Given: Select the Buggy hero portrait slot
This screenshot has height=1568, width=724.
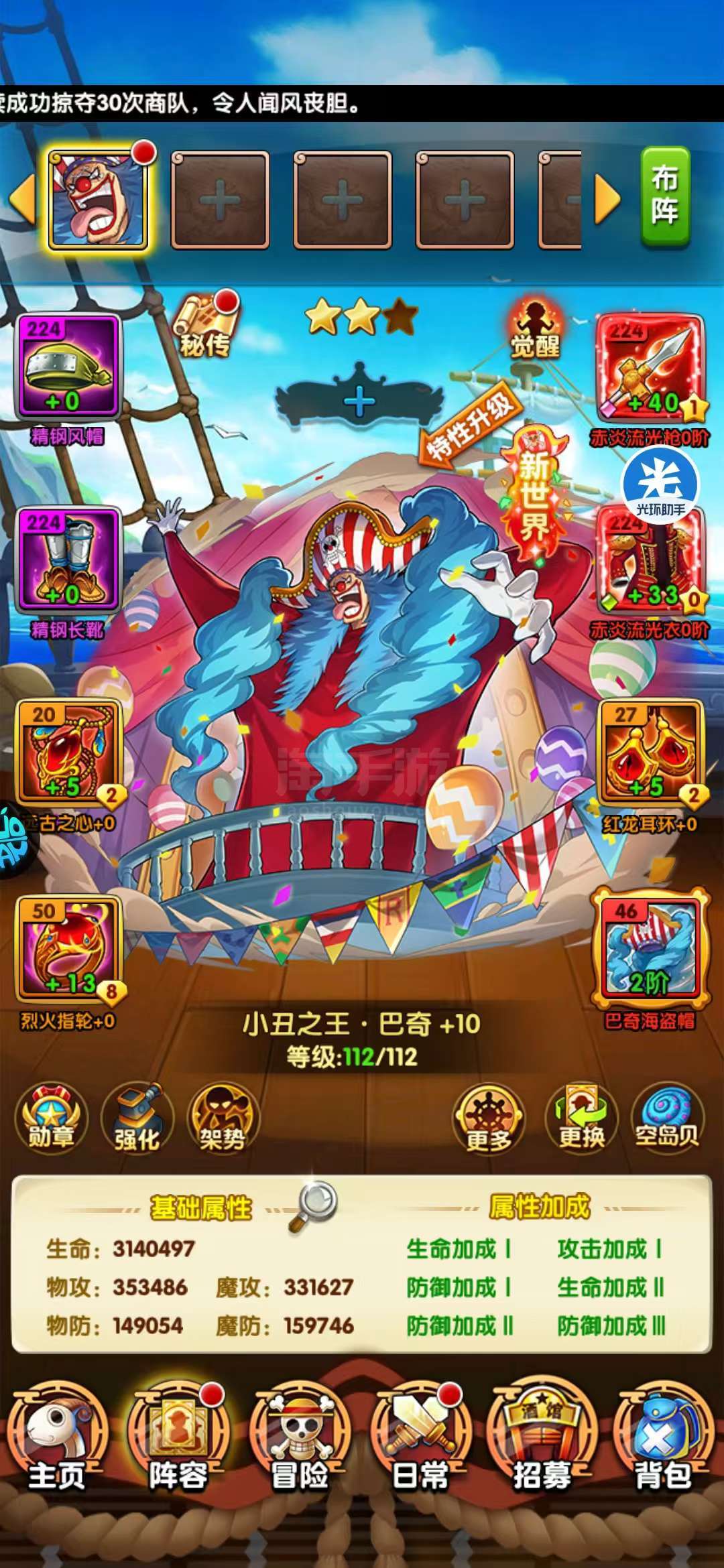Looking at the screenshot, I should click(99, 200).
